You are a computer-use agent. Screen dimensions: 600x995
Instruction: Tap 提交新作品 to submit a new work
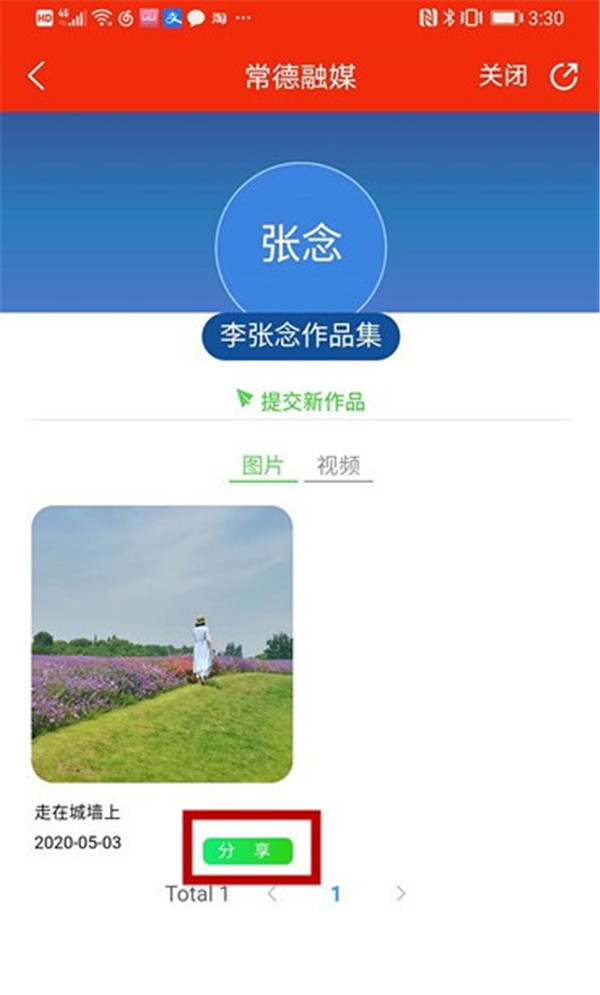[x=300, y=401]
